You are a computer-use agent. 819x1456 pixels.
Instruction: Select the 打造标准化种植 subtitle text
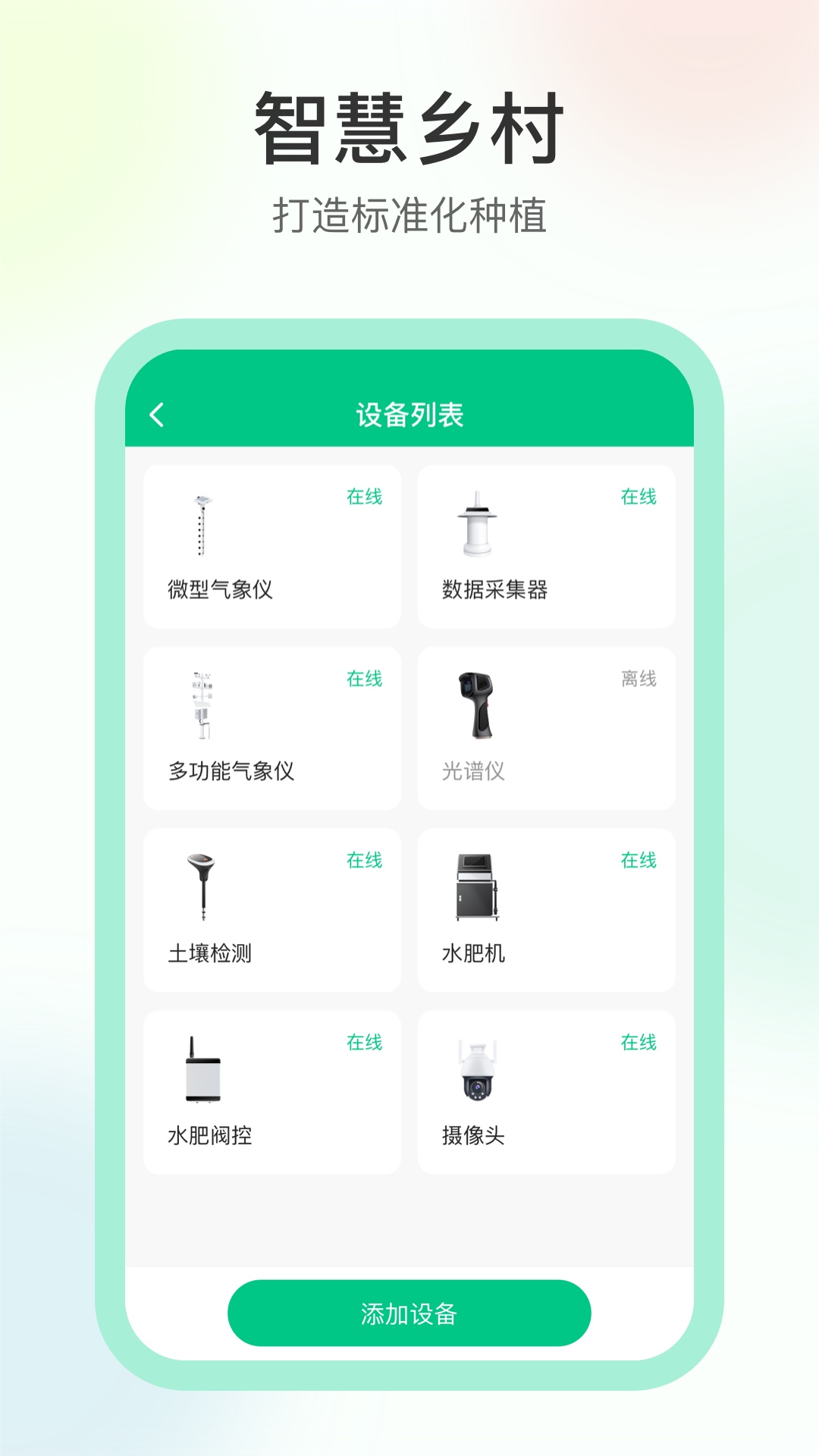tap(409, 215)
